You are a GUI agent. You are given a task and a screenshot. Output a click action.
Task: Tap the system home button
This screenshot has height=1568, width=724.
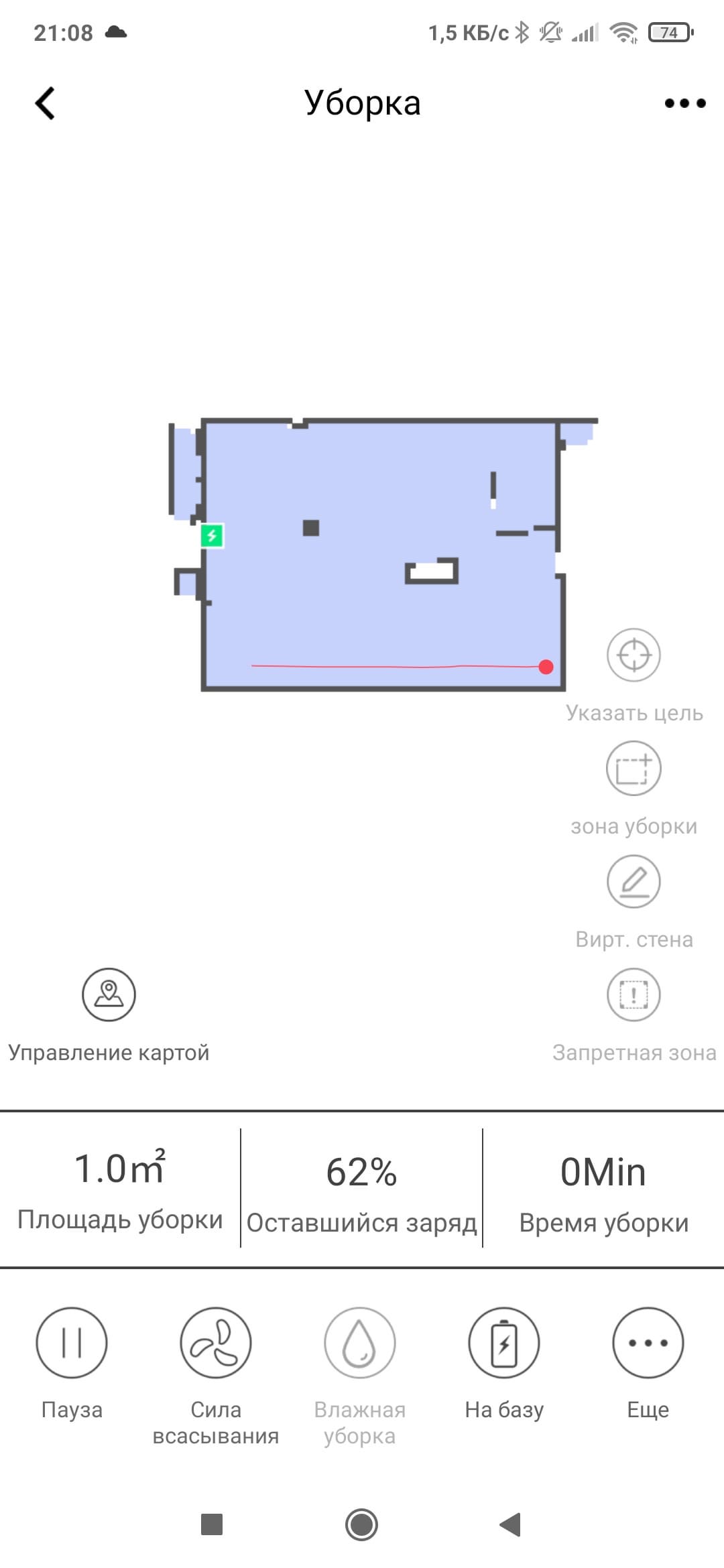click(x=361, y=1524)
